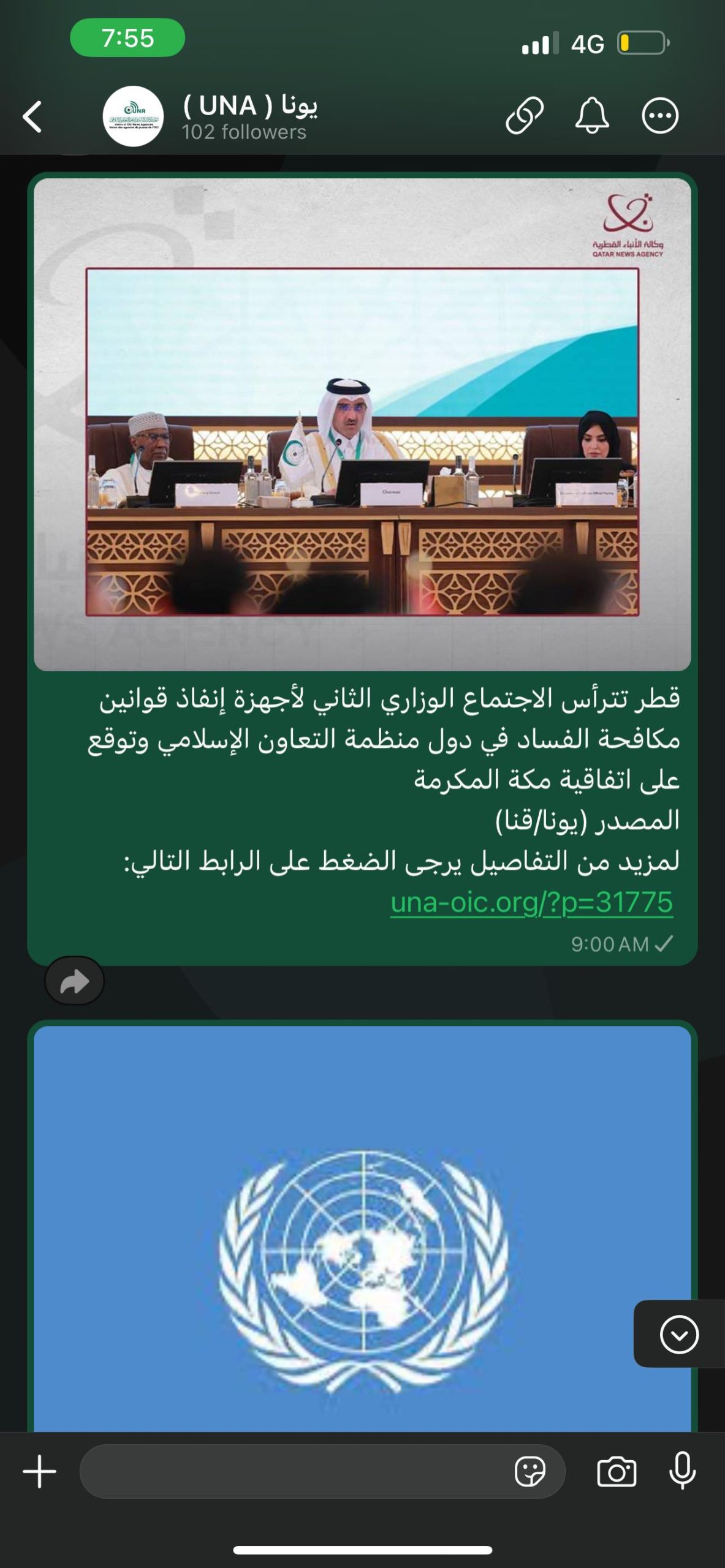This screenshot has width=725, height=1568.
Task: Record a voice message with the microphone
Action: 682,1472
